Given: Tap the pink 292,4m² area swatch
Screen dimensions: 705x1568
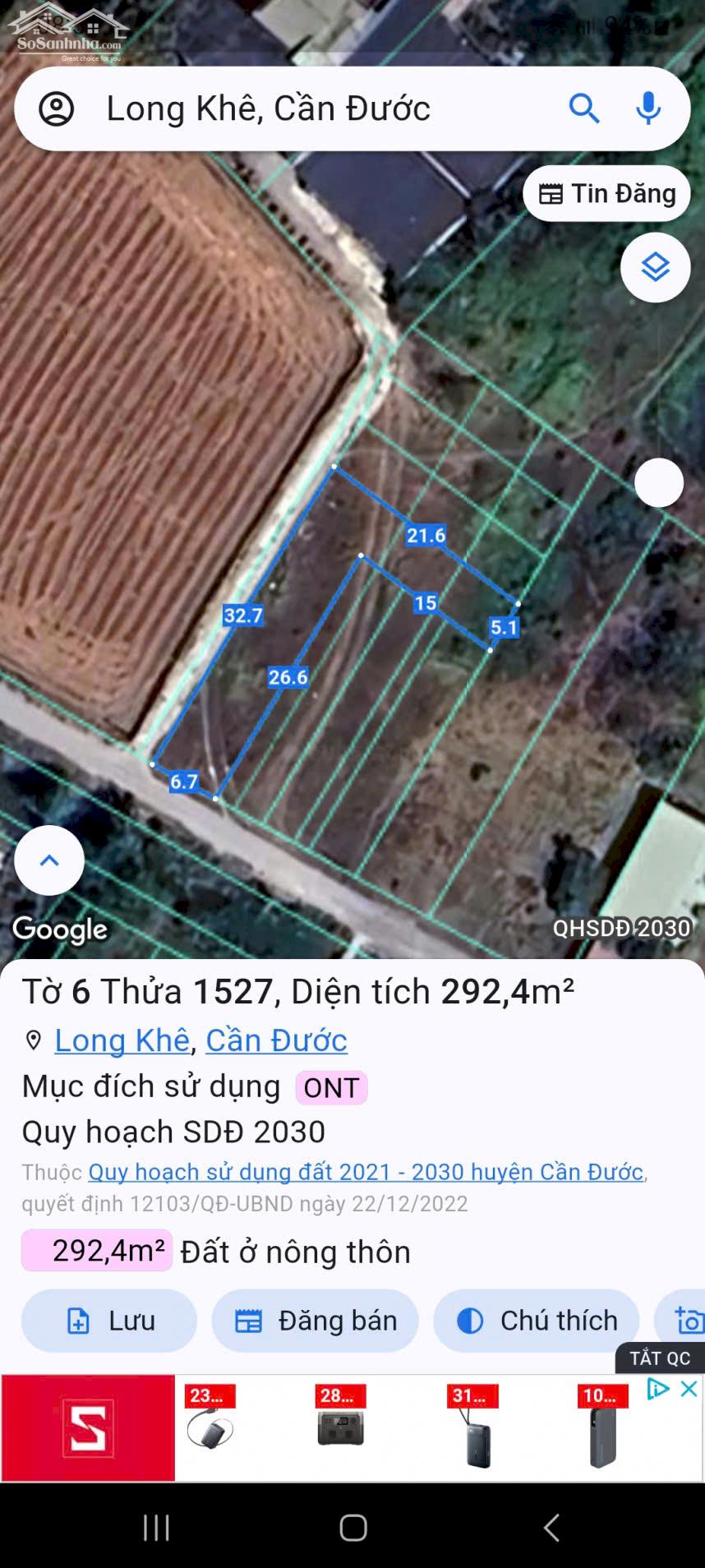Looking at the screenshot, I should tap(95, 1250).
